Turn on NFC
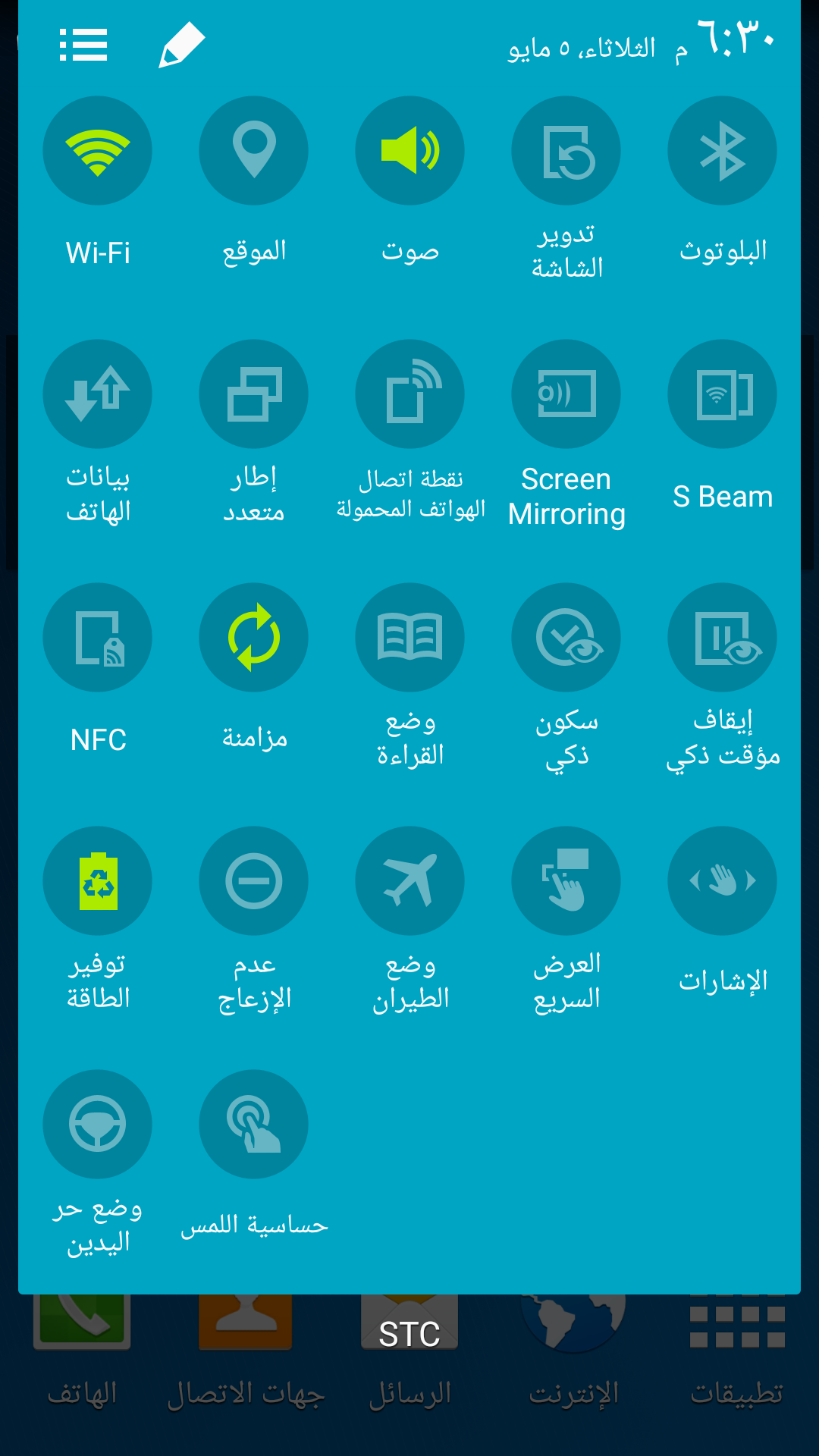This screenshot has width=819, height=1456. [97, 638]
